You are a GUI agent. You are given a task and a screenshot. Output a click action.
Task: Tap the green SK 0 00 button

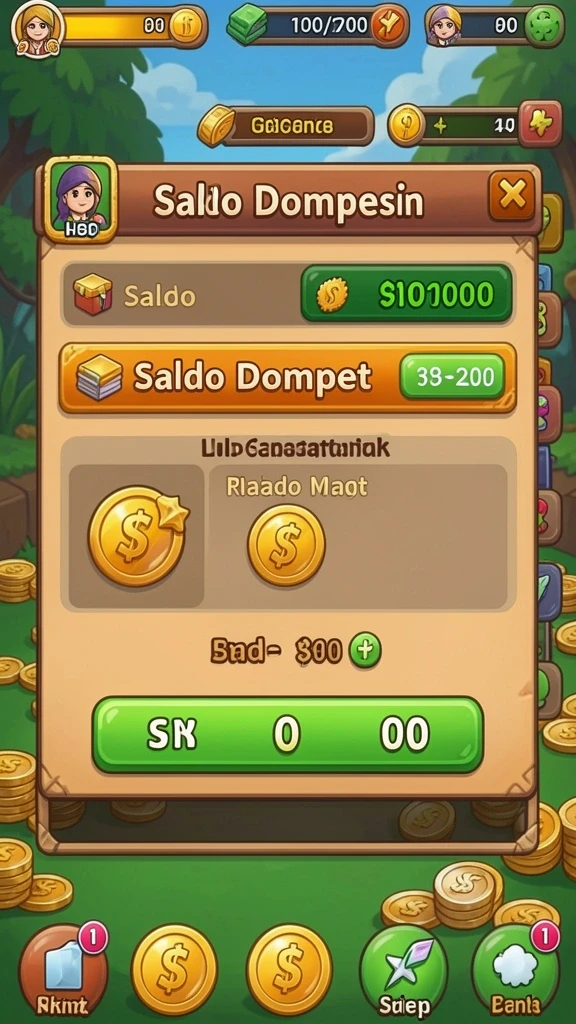(287, 734)
